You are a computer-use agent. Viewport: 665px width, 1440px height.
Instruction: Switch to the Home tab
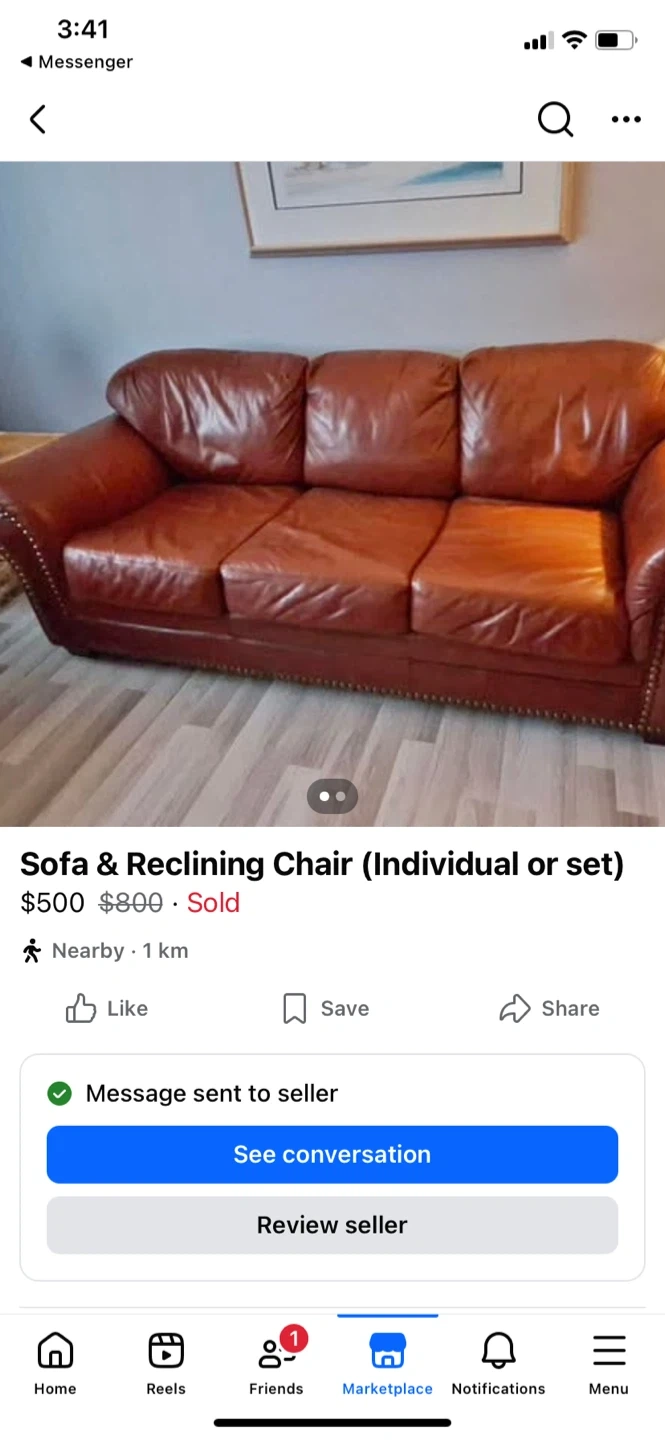[55, 1363]
